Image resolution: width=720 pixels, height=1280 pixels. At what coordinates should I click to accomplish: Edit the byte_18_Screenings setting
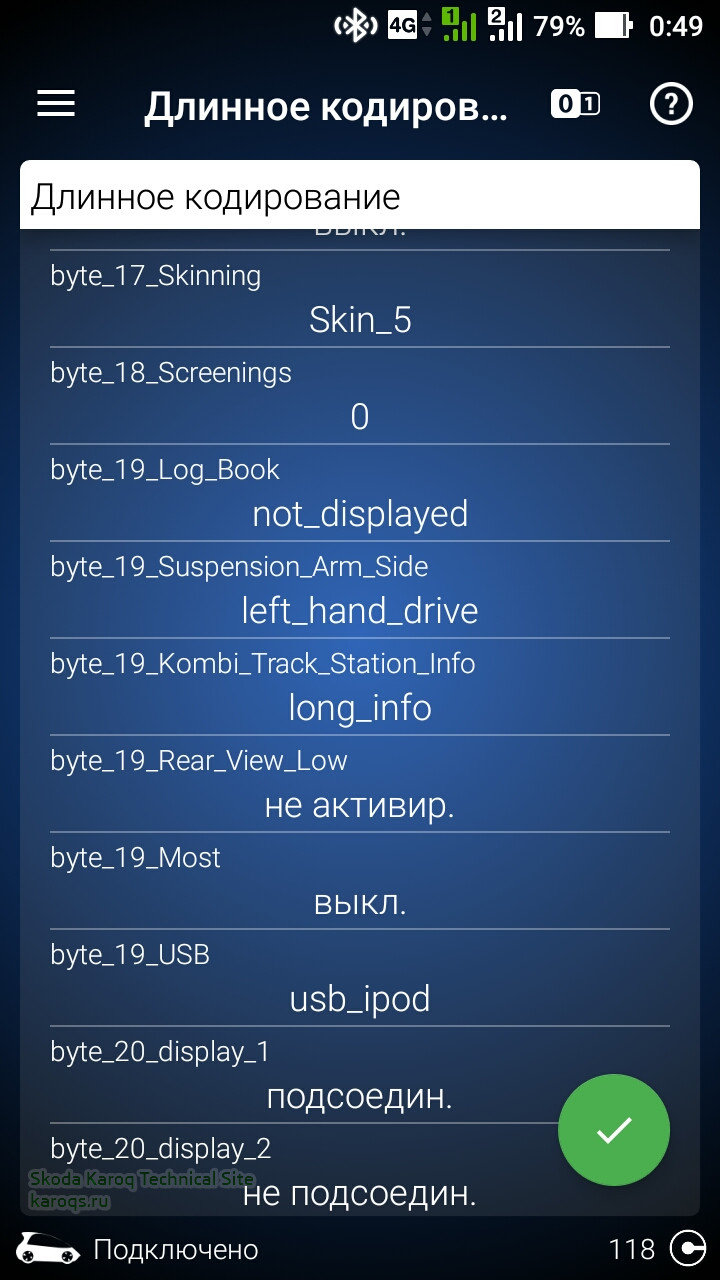[360, 416]
